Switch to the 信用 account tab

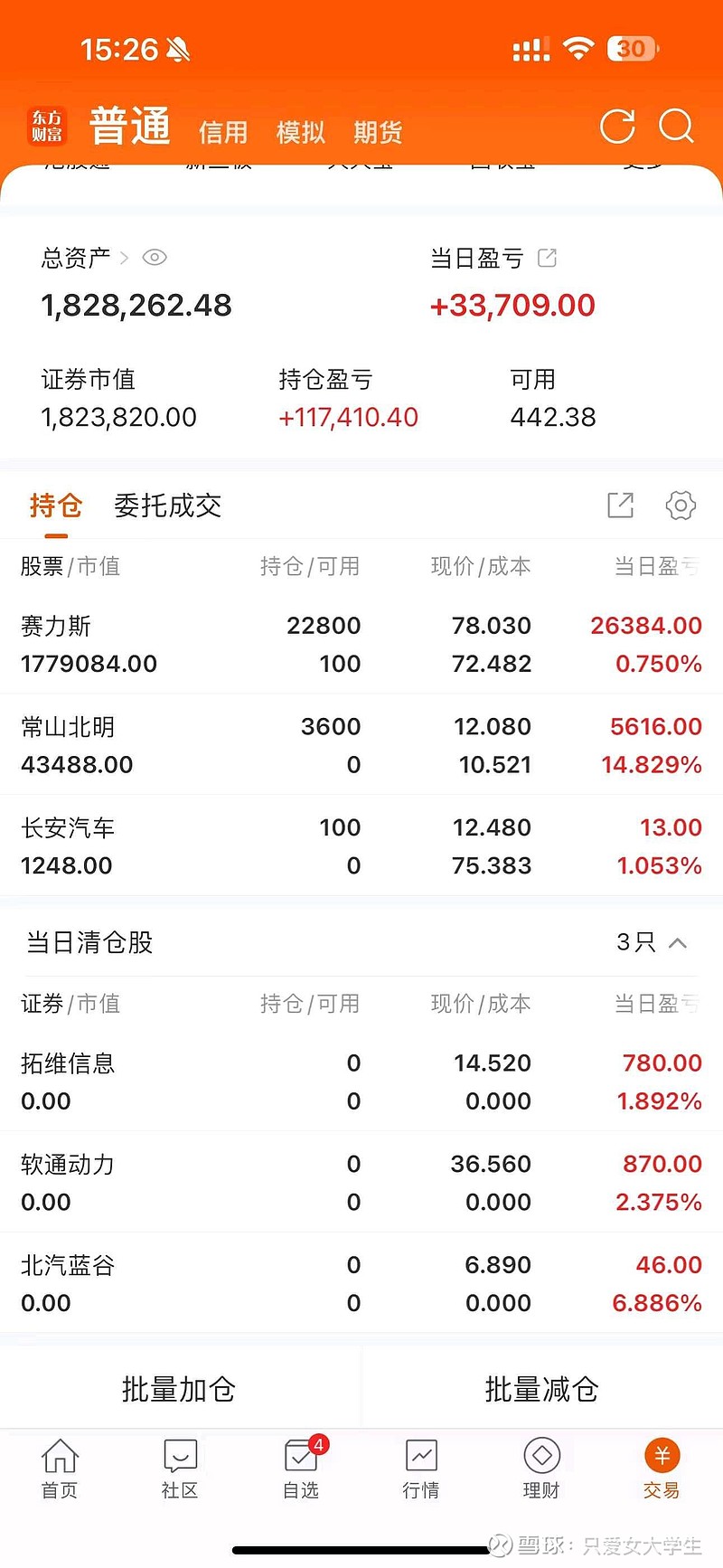pos(223,132)
